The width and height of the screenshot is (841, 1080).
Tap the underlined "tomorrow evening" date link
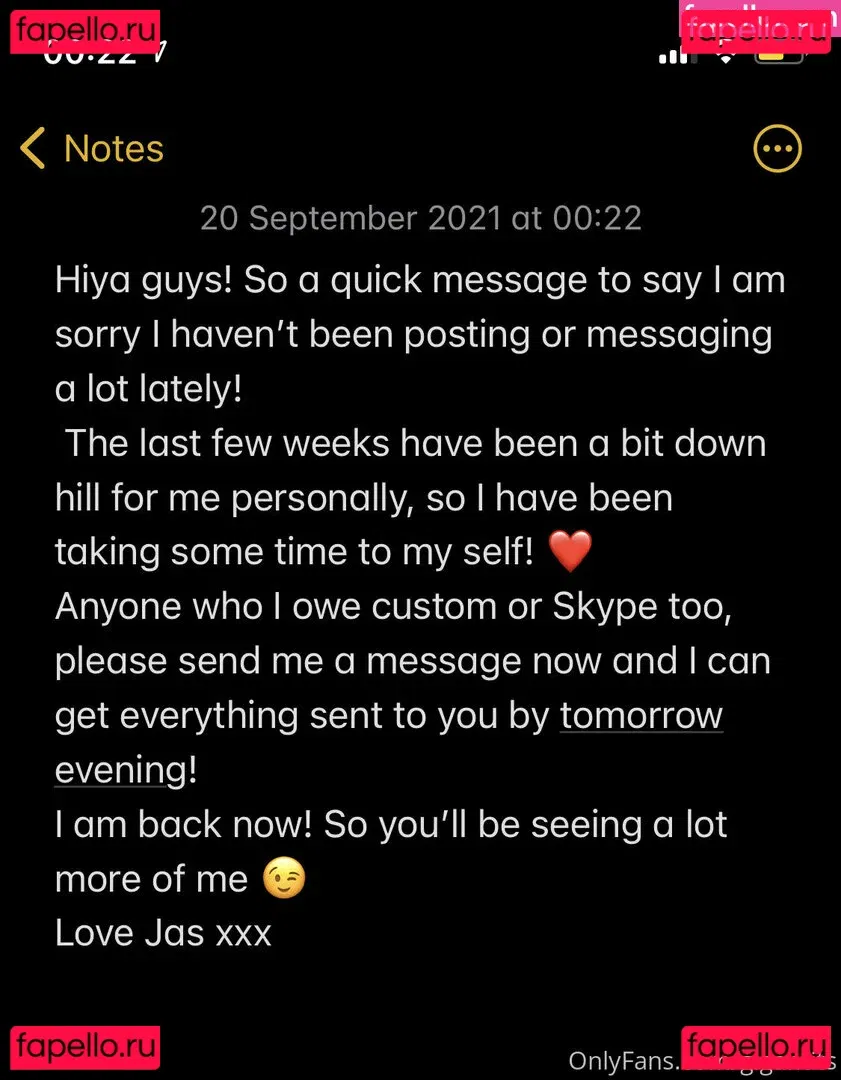[640, 716]
